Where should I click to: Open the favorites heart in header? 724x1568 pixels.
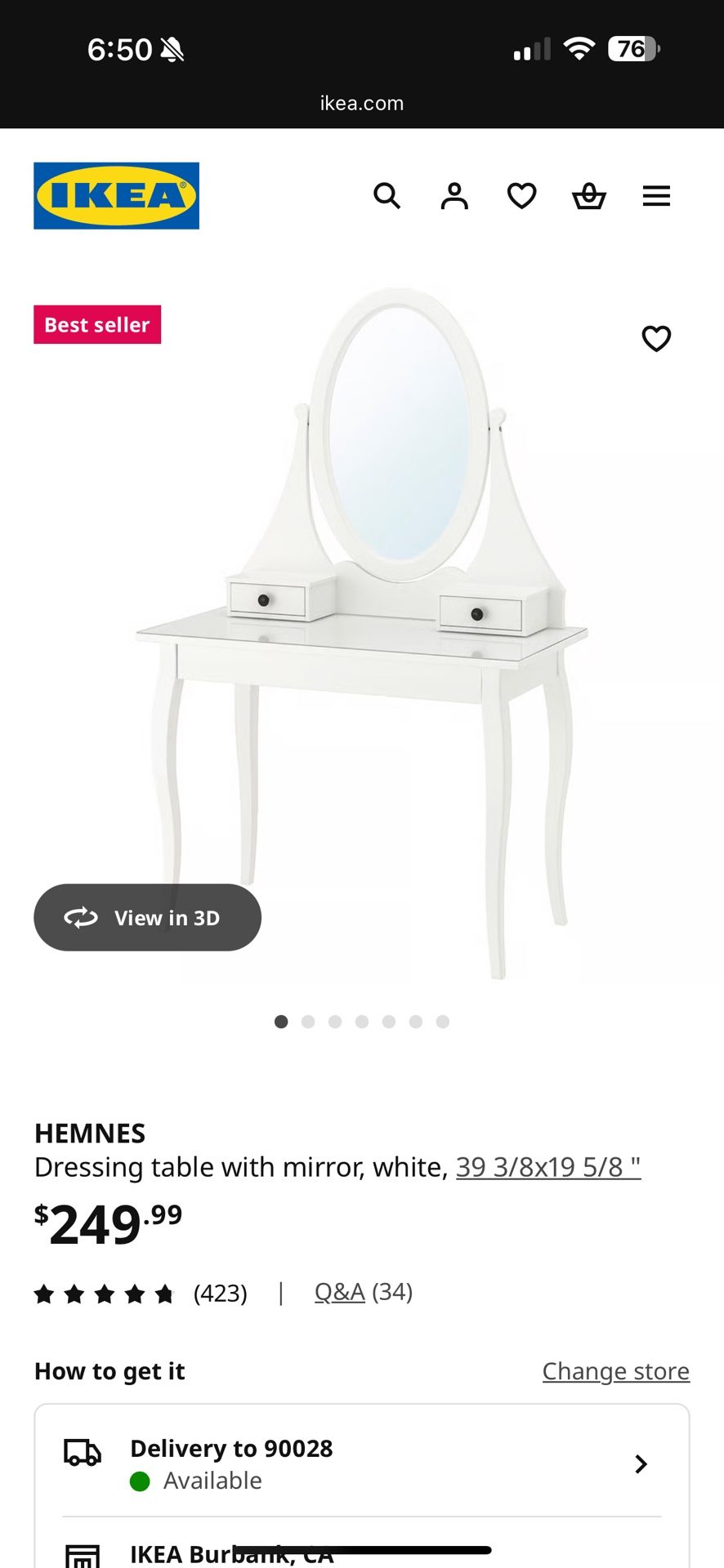pos(521,196)
